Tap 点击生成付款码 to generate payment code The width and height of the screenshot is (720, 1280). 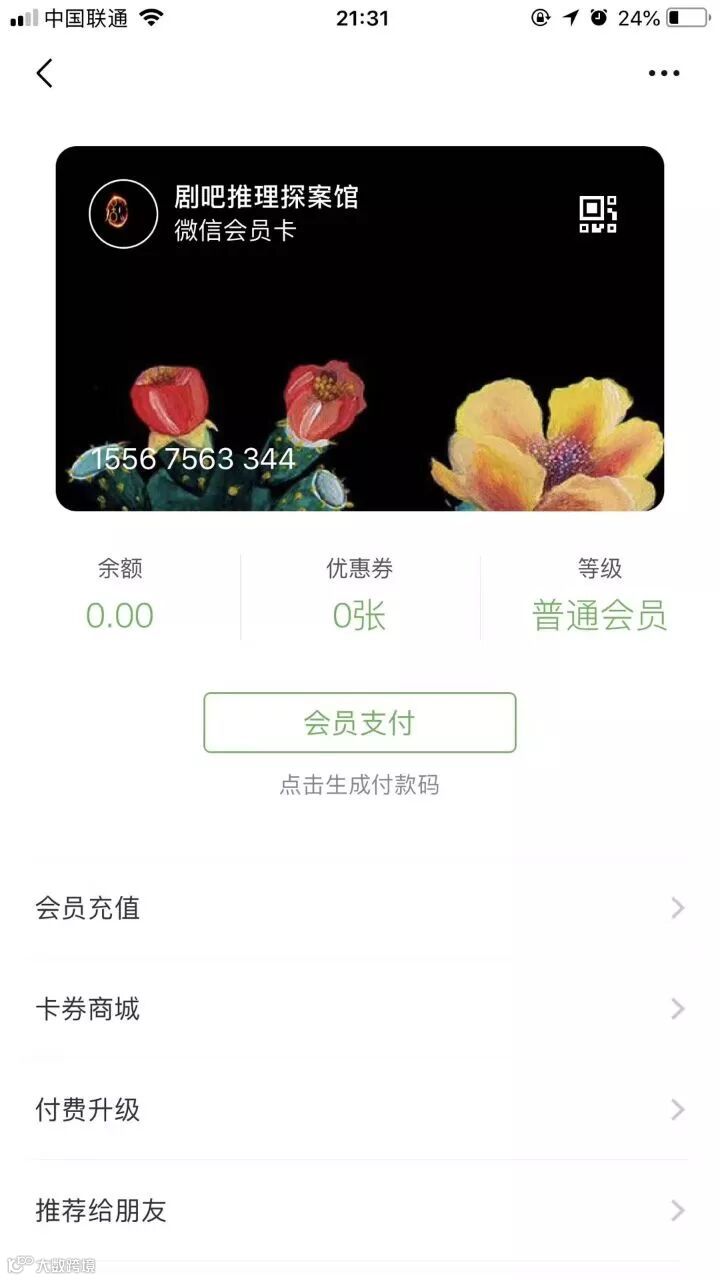click(360, 785)
